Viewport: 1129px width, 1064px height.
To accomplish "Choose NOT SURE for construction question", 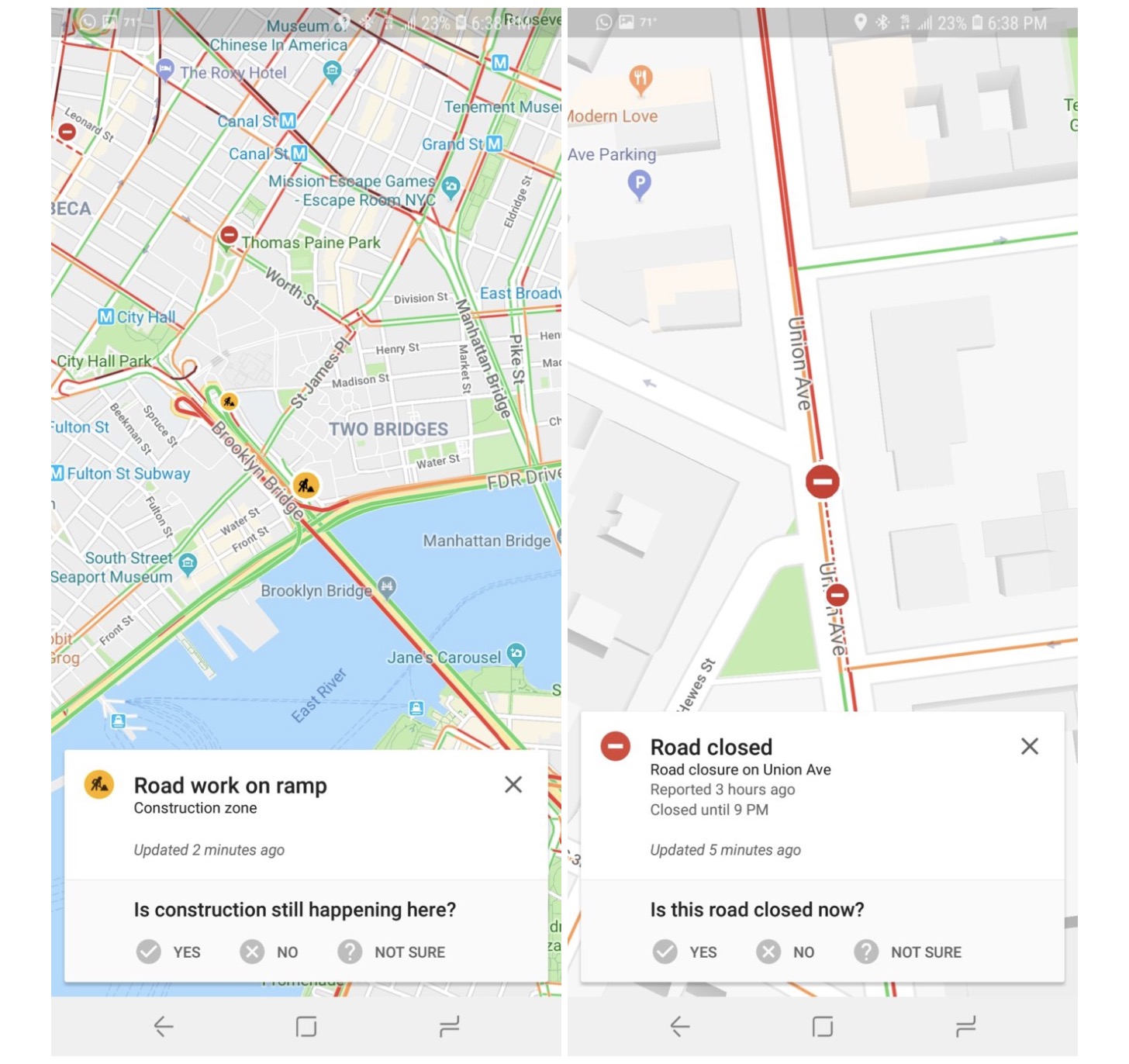I will pos(392,952).
